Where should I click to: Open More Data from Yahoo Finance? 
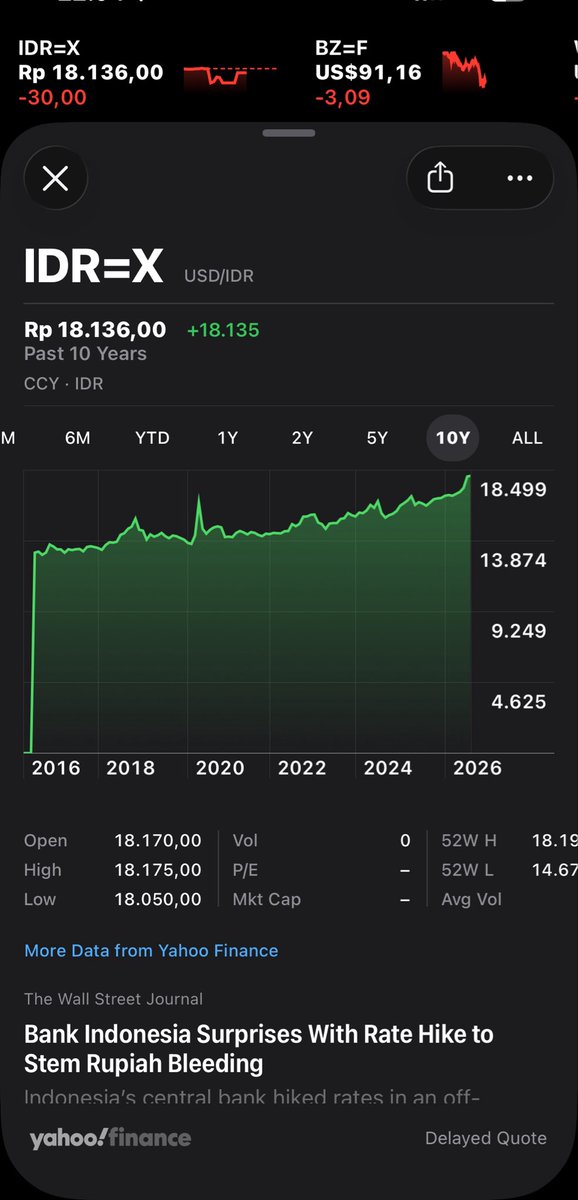151,950
